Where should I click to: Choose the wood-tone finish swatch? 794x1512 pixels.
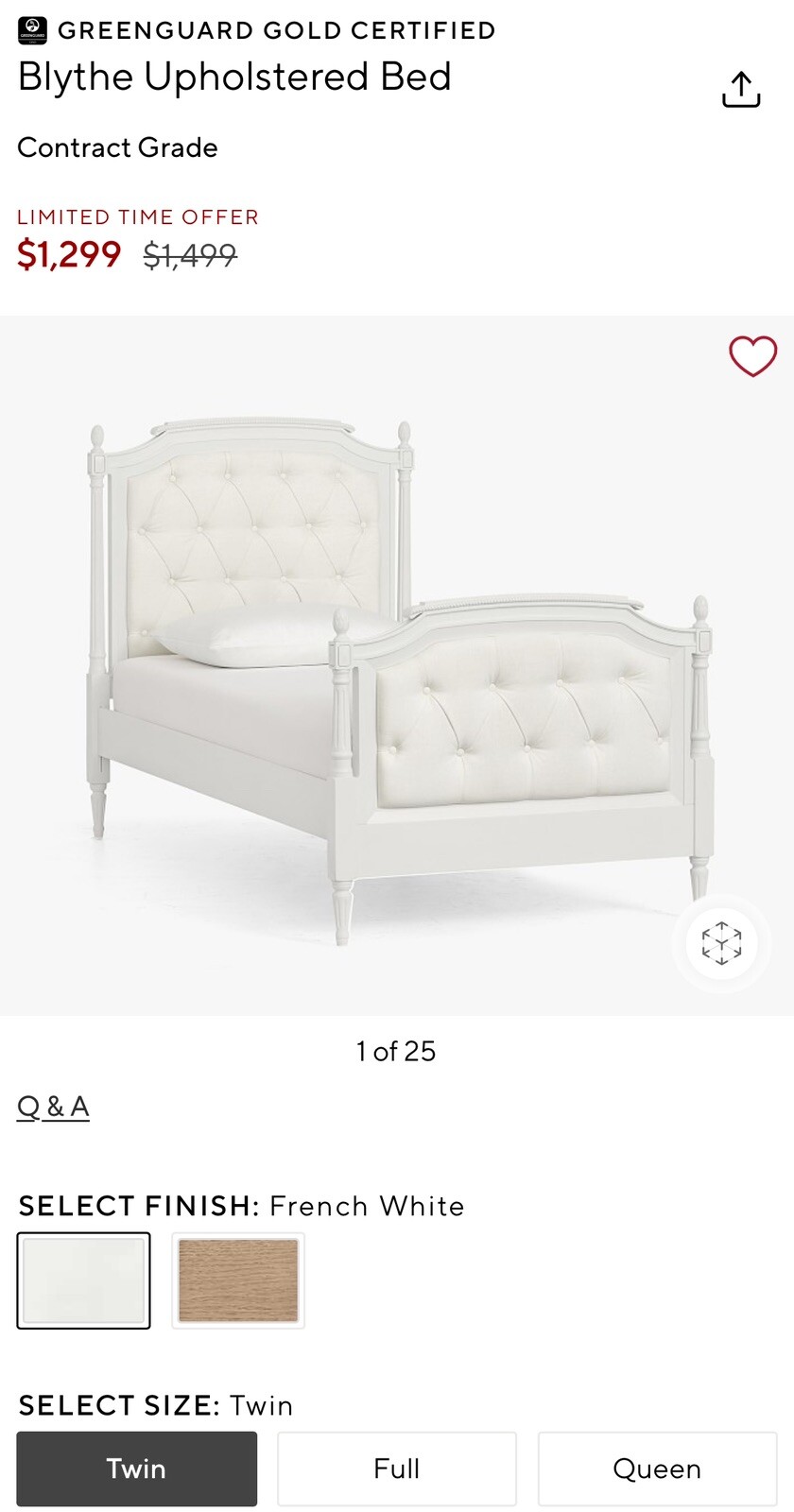point(238,1280)
